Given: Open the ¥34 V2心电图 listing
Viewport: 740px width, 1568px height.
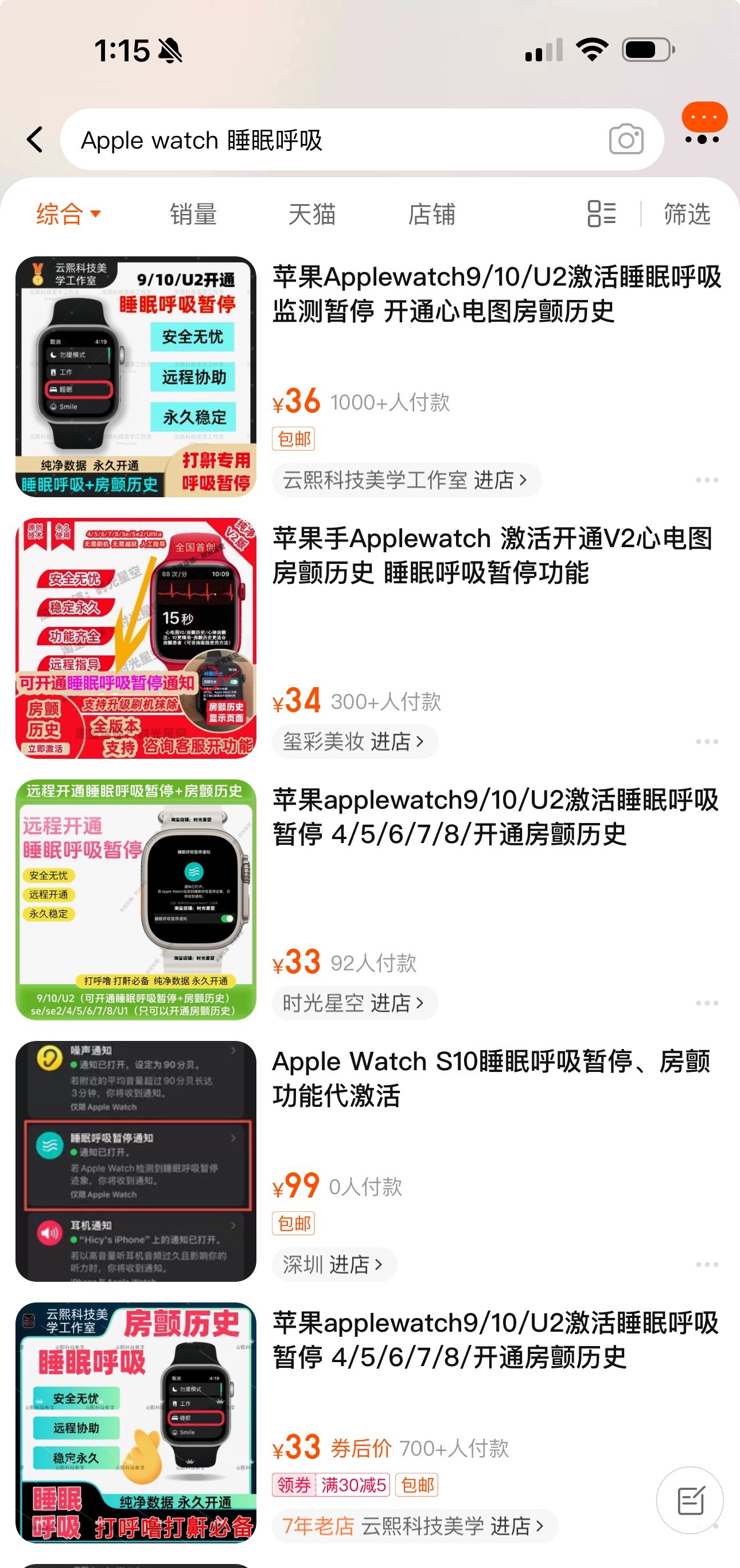Looking at the screenshot, I should pos(492,556).
